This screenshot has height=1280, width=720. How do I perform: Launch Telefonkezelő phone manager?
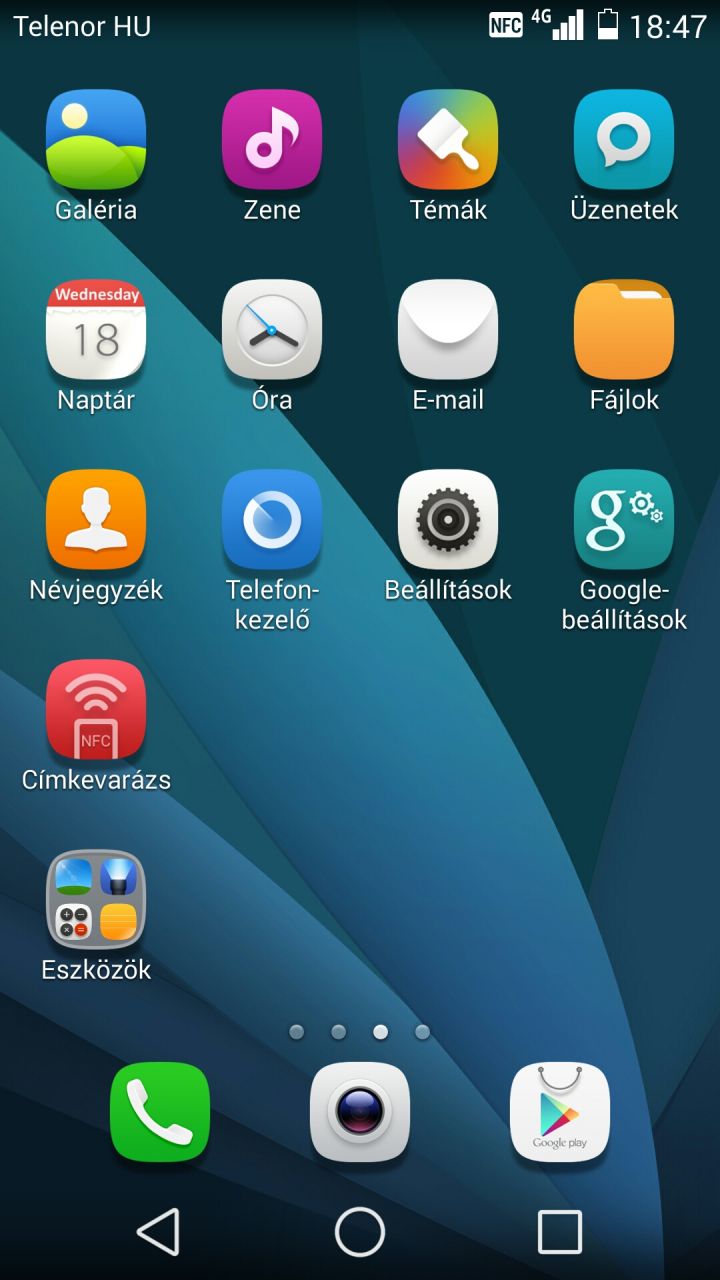click(272, 520)
